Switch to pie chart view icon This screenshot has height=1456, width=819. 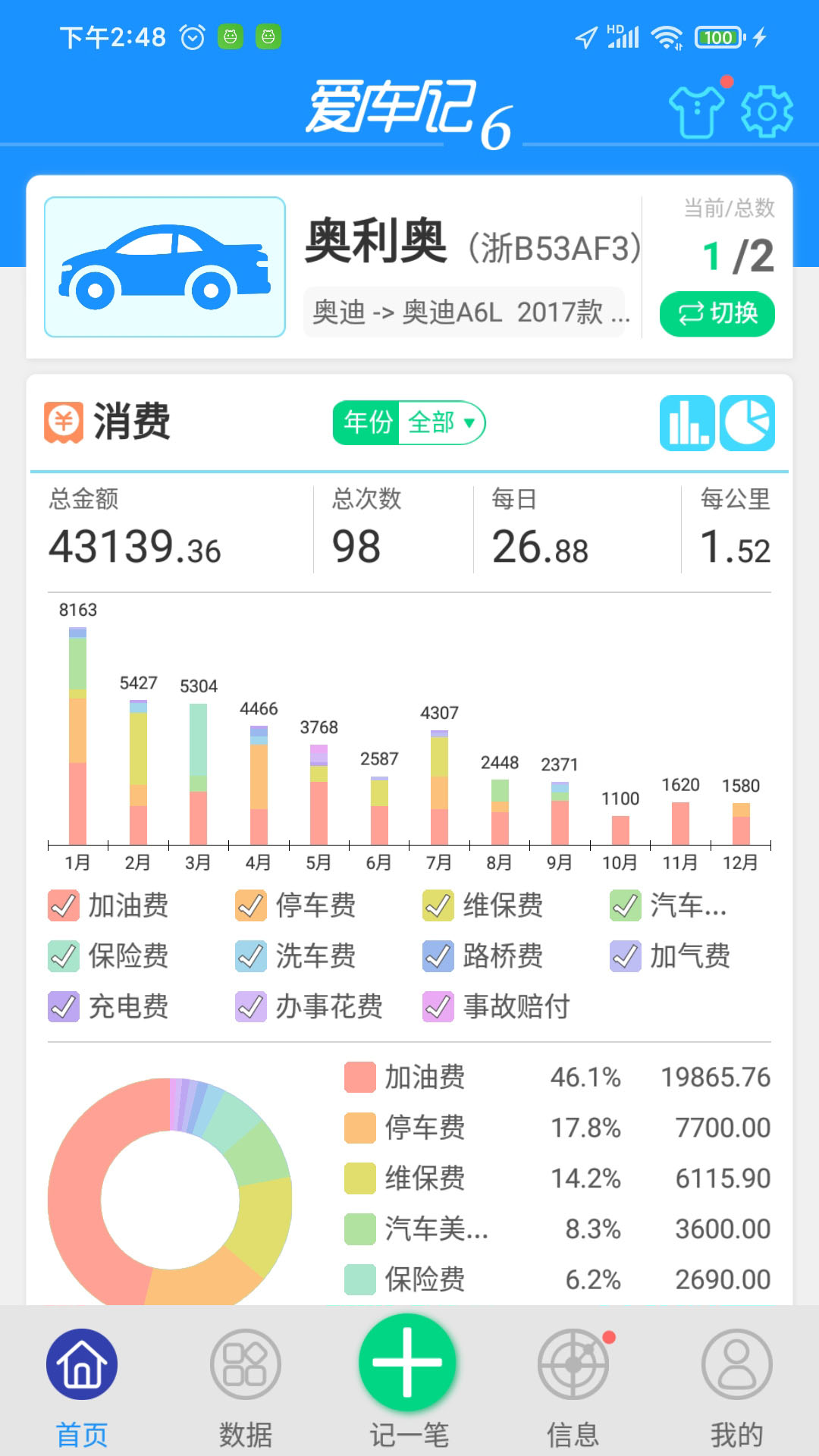pos(746,423)
